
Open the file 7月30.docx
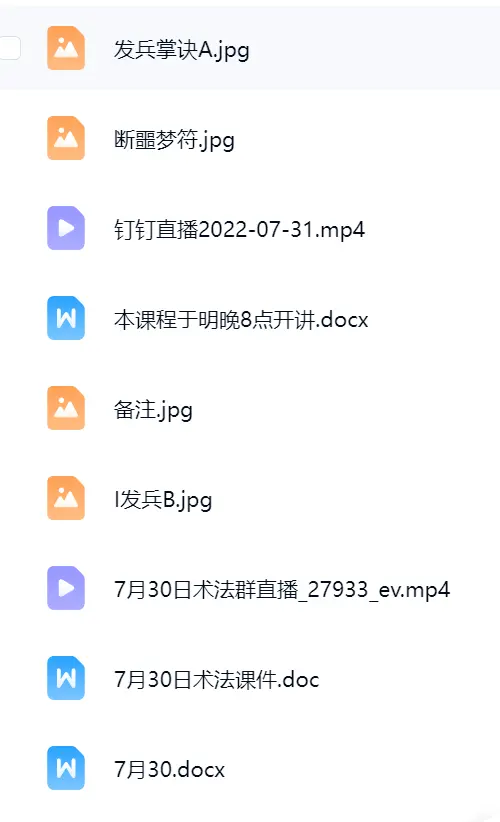click(169, 770)
